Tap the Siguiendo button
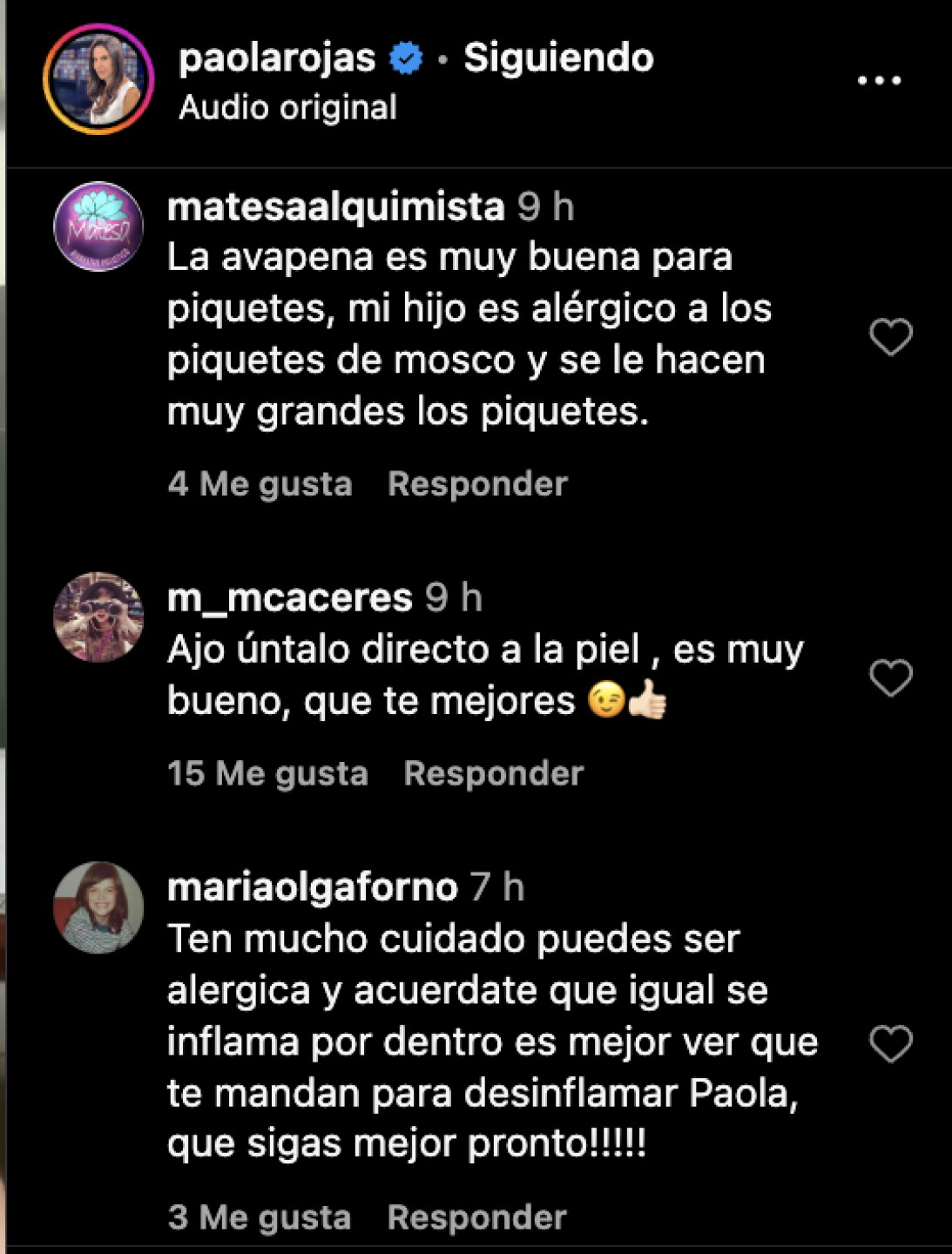 pyautogui.click(x=558, y=58)
